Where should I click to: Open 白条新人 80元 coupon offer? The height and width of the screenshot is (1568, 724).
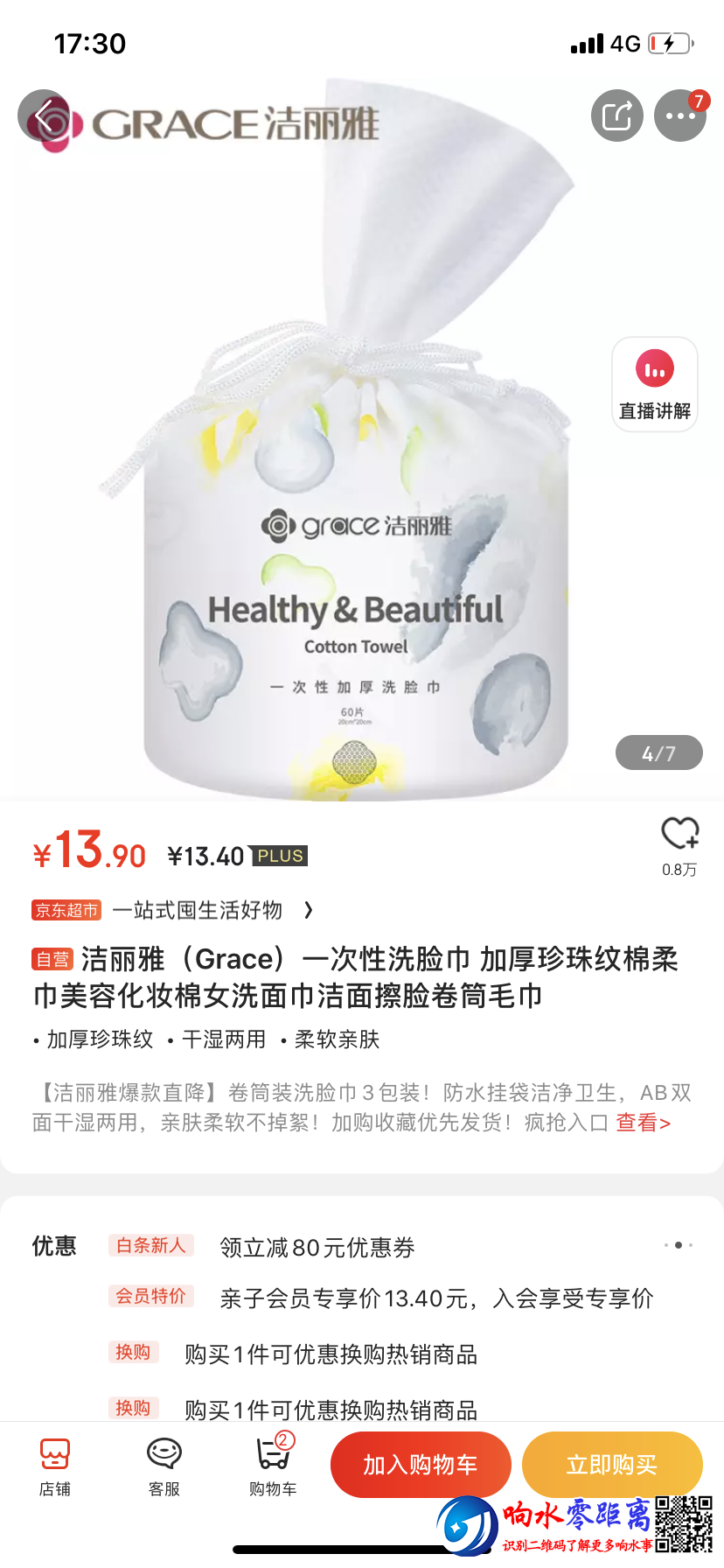coord(317,1247)
